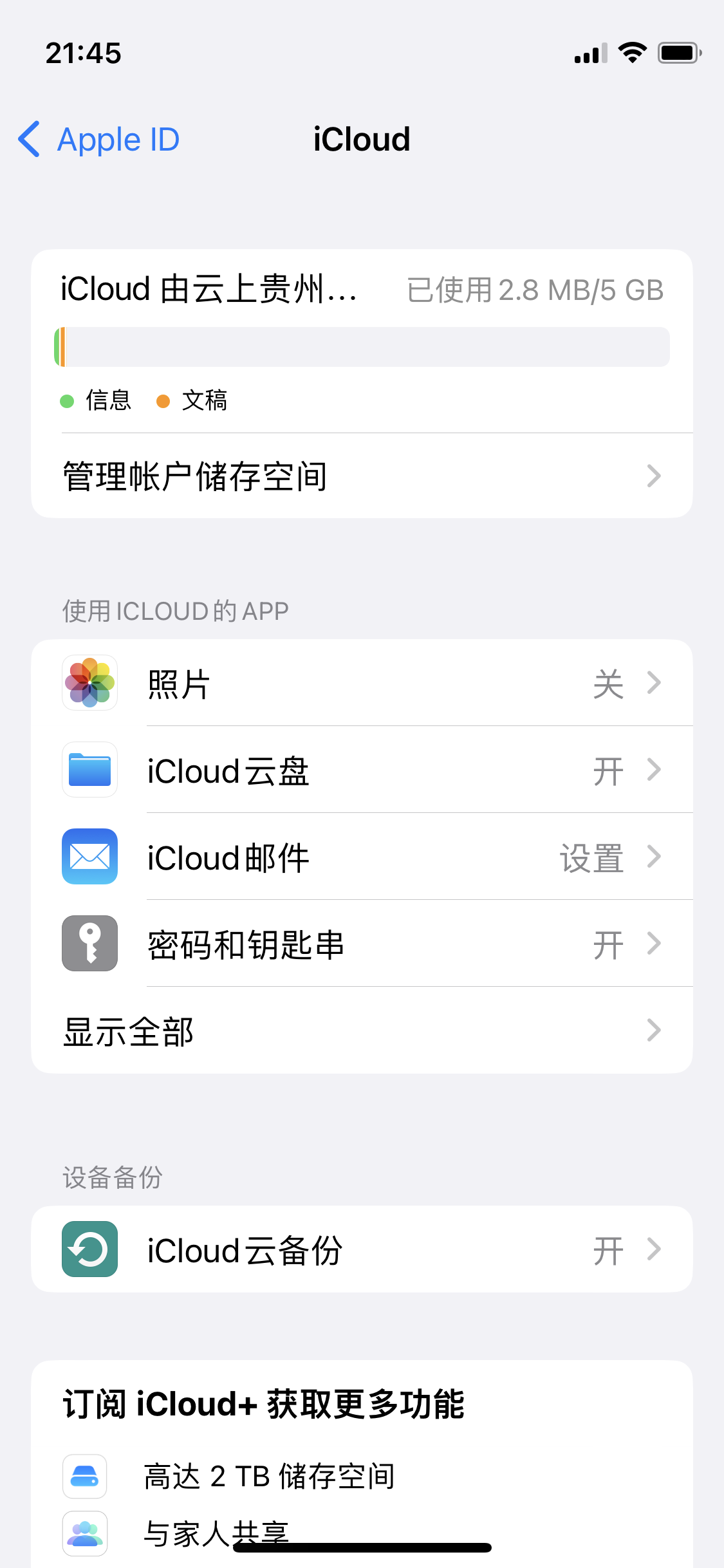Image resolution: width=724 pixels, height=1568 pixels.
Task: Set up iCloud邮件
Action: 362,857
